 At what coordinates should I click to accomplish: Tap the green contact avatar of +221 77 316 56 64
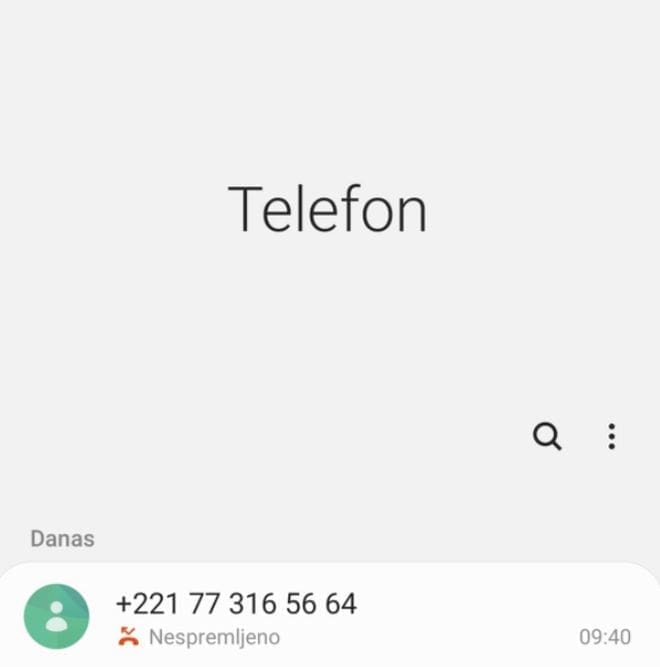(57, 617)
